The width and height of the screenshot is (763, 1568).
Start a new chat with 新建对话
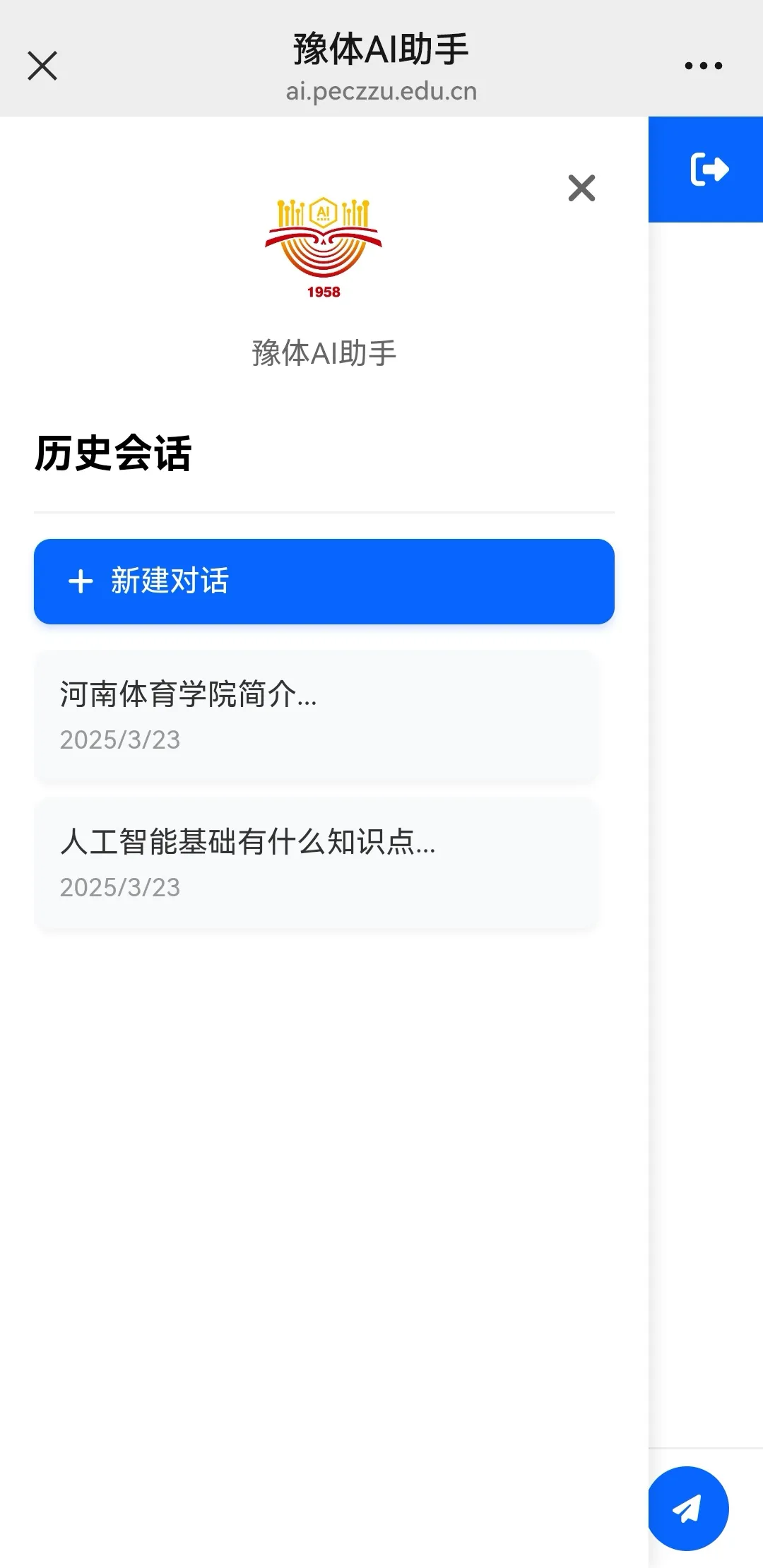click(324, 581)
